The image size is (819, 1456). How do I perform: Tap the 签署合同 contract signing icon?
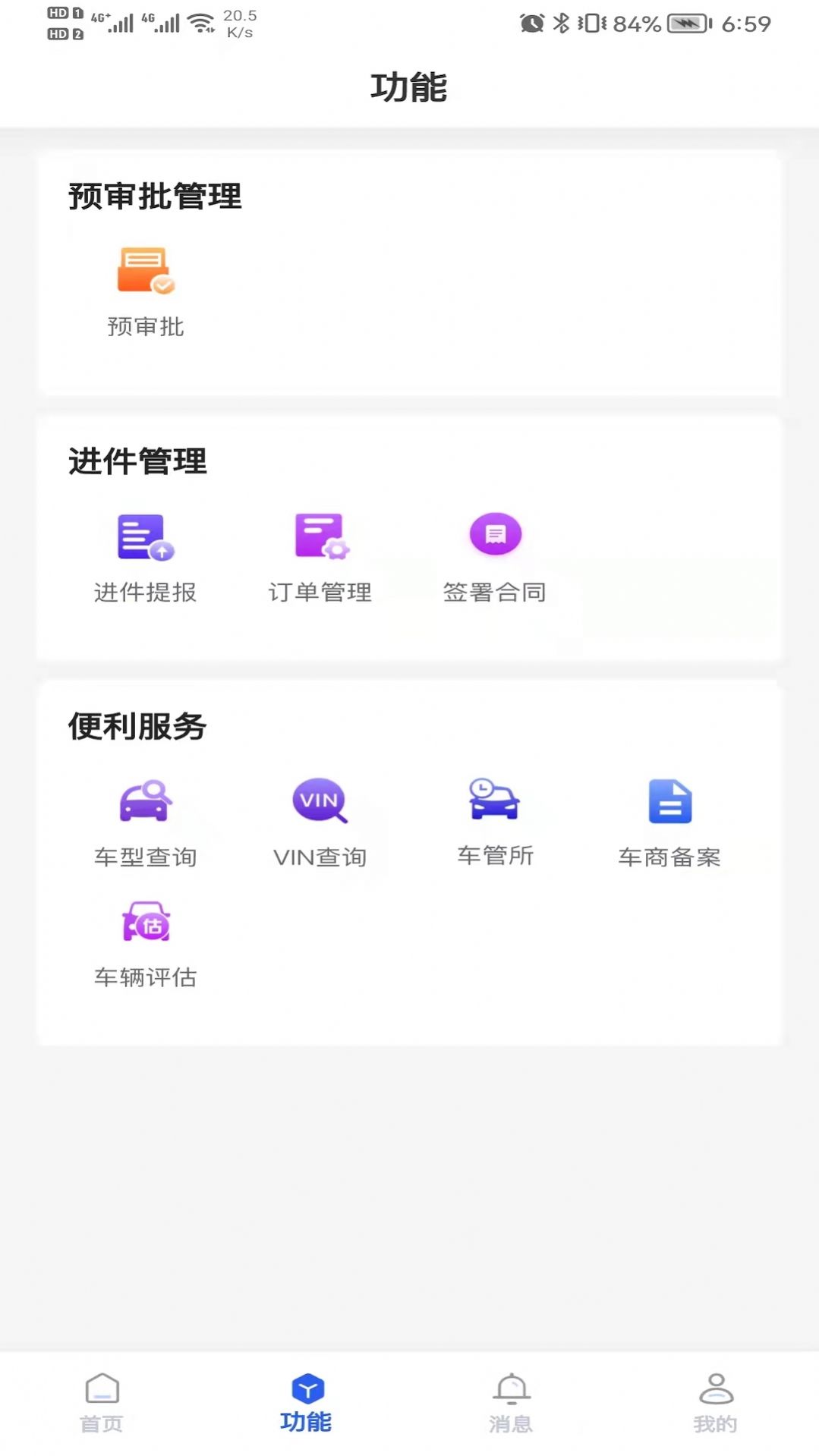[x=496, y=534]
